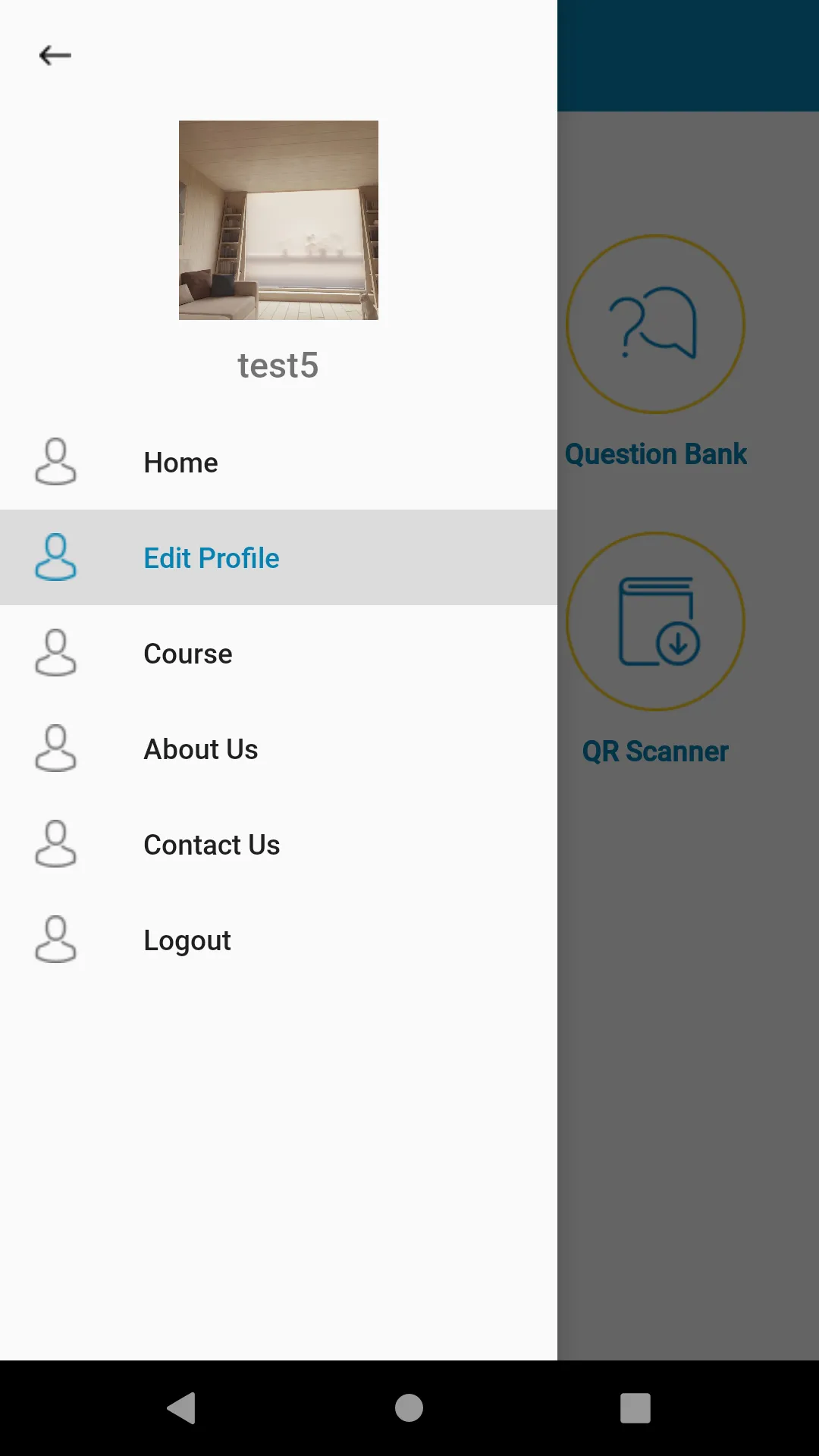Select the person icon next to About Us
819x1456 pixels.
point(55,748)
